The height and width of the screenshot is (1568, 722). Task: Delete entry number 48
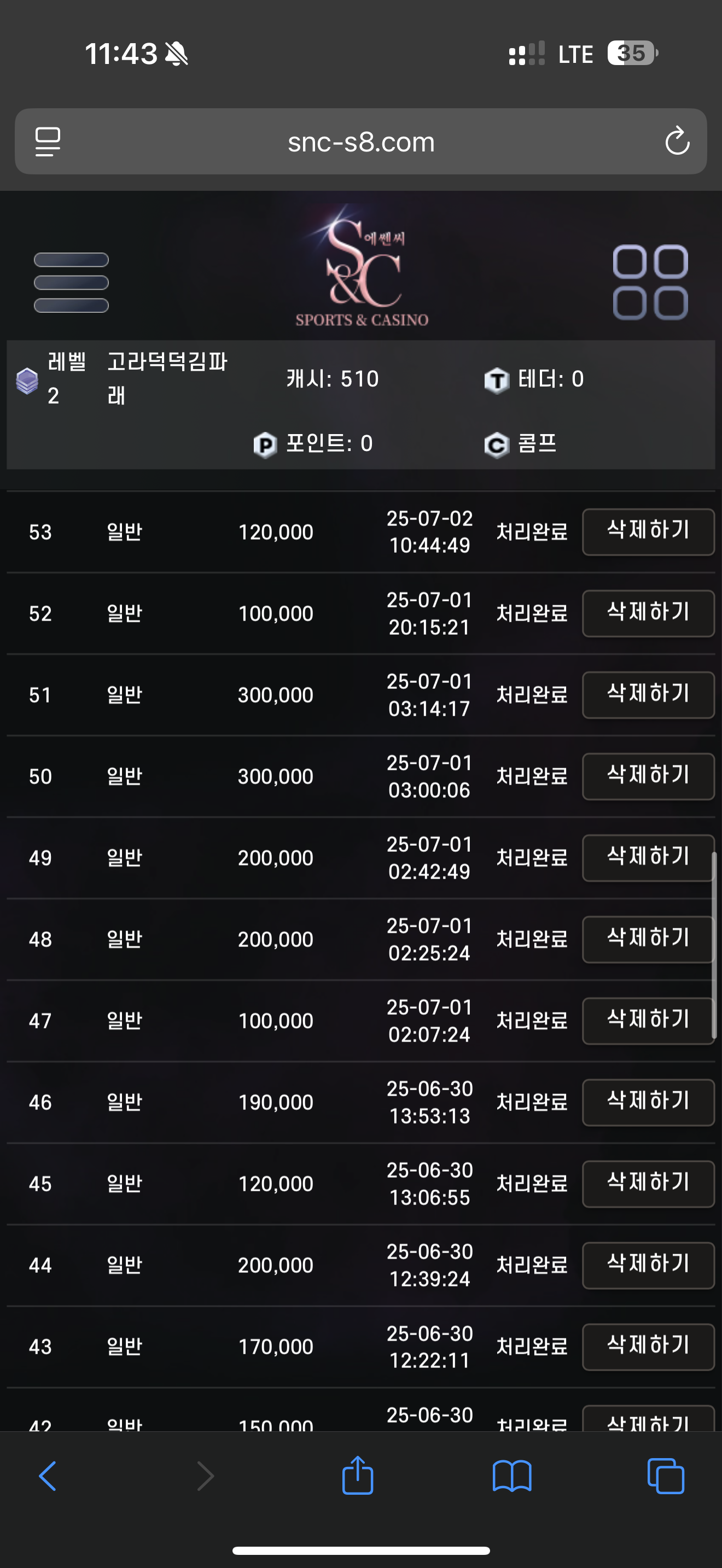coord(648,940)
